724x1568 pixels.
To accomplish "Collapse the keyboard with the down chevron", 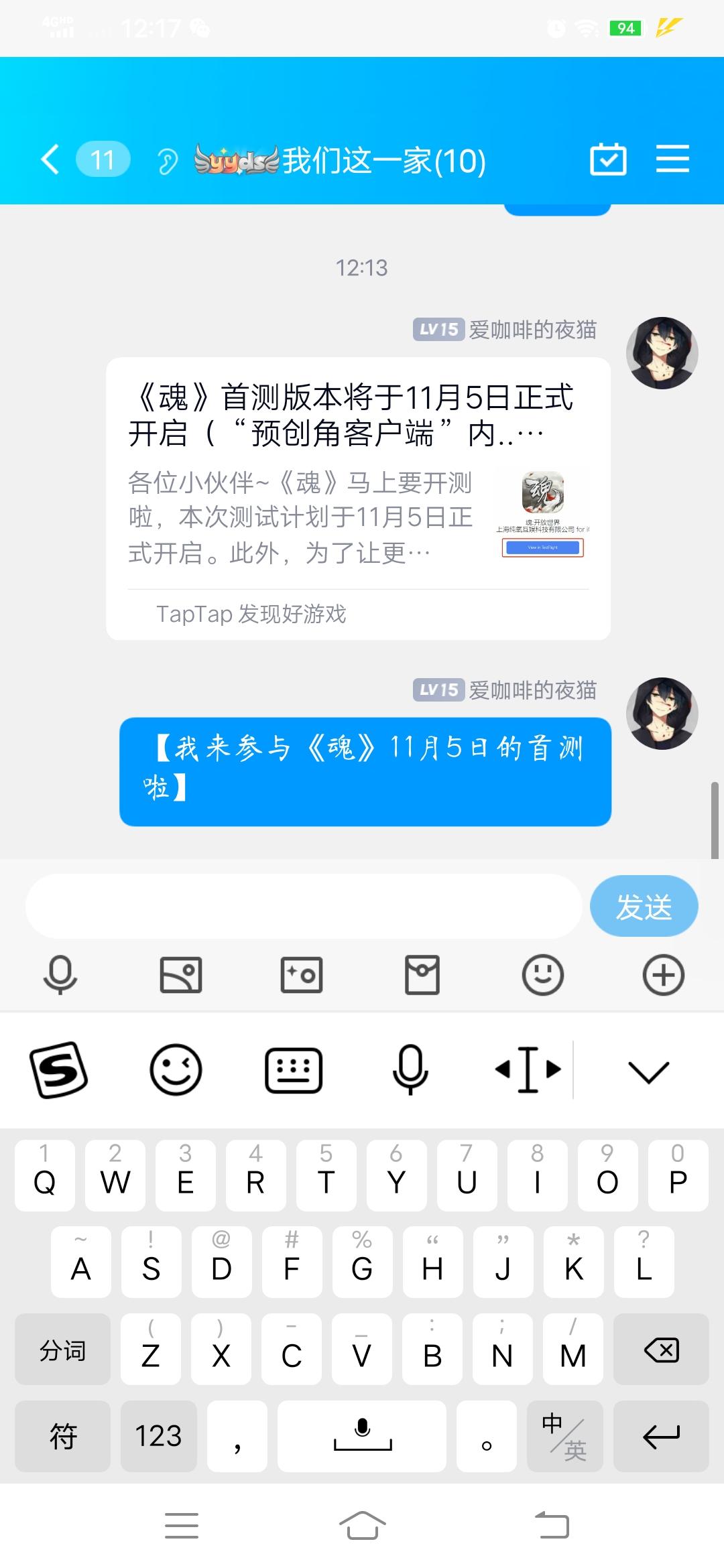I will (x=648, y=1070).
